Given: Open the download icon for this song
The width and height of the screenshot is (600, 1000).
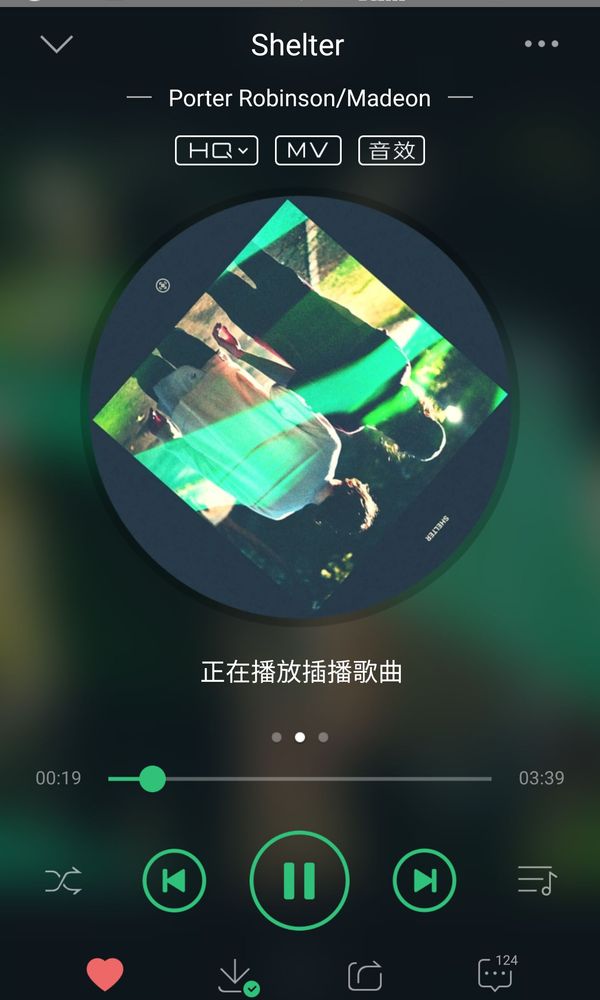Looking at the screenshot, I should point(236,974).
